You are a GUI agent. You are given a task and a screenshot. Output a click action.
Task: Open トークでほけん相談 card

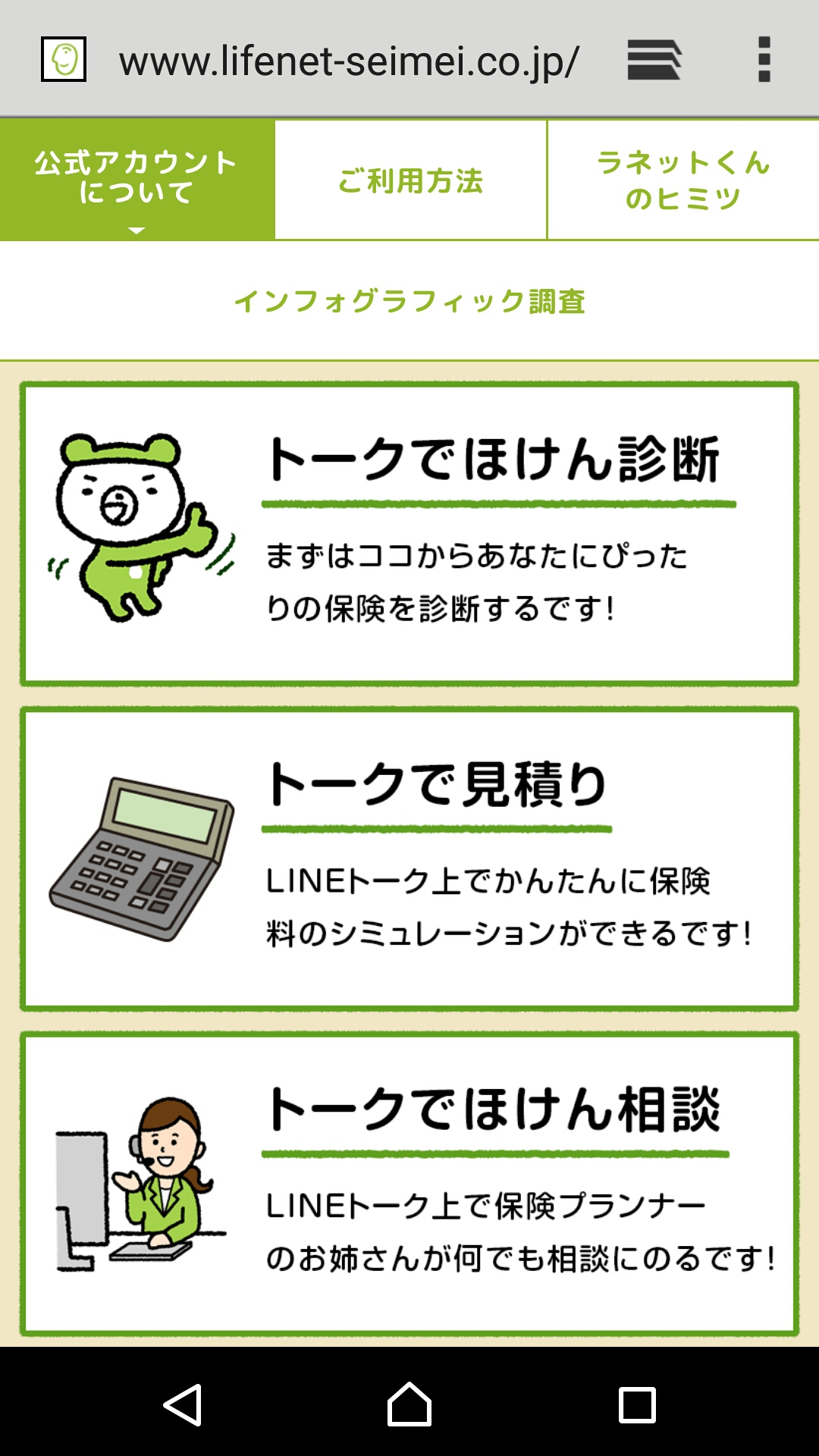(x=409, y=1184)
